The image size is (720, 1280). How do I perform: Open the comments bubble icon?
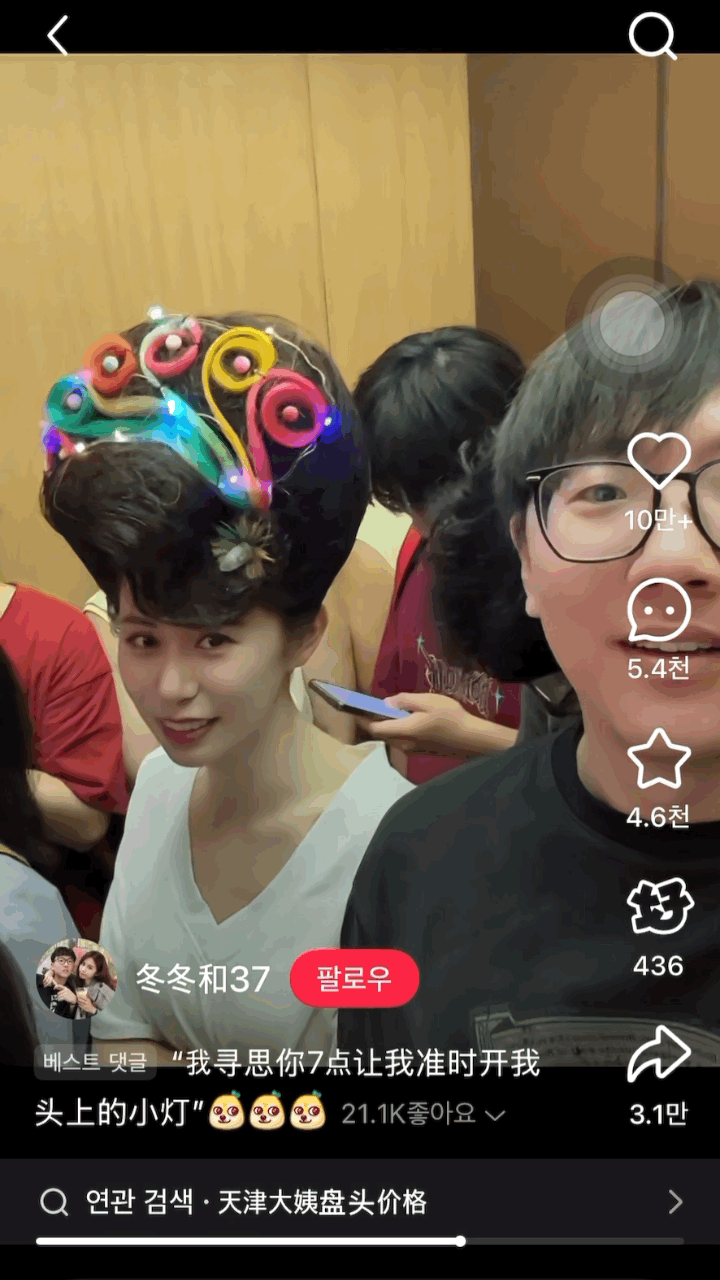(x=659, y=611)
